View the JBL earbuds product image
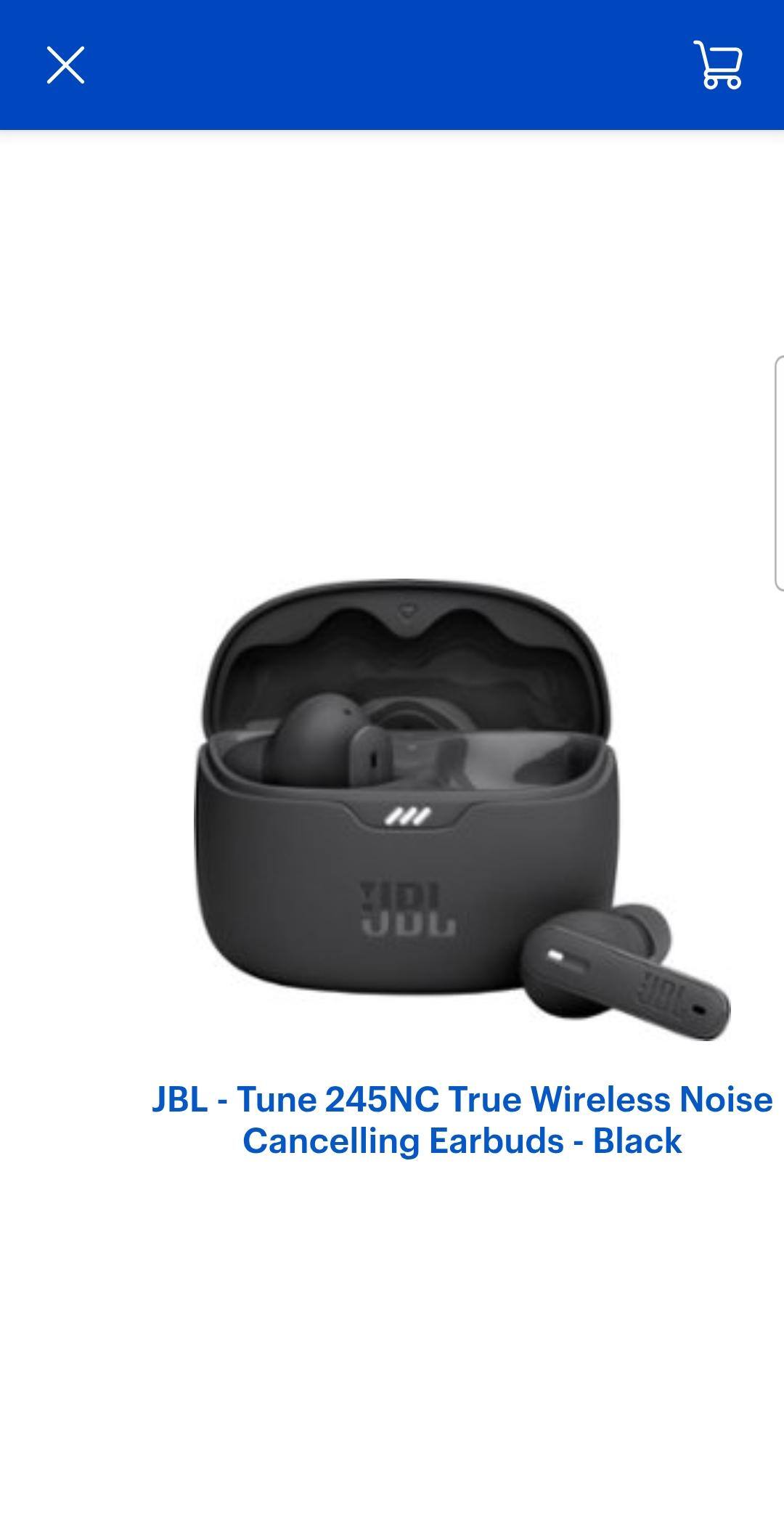Viewport: 784px width, 1529px height. 462,808
